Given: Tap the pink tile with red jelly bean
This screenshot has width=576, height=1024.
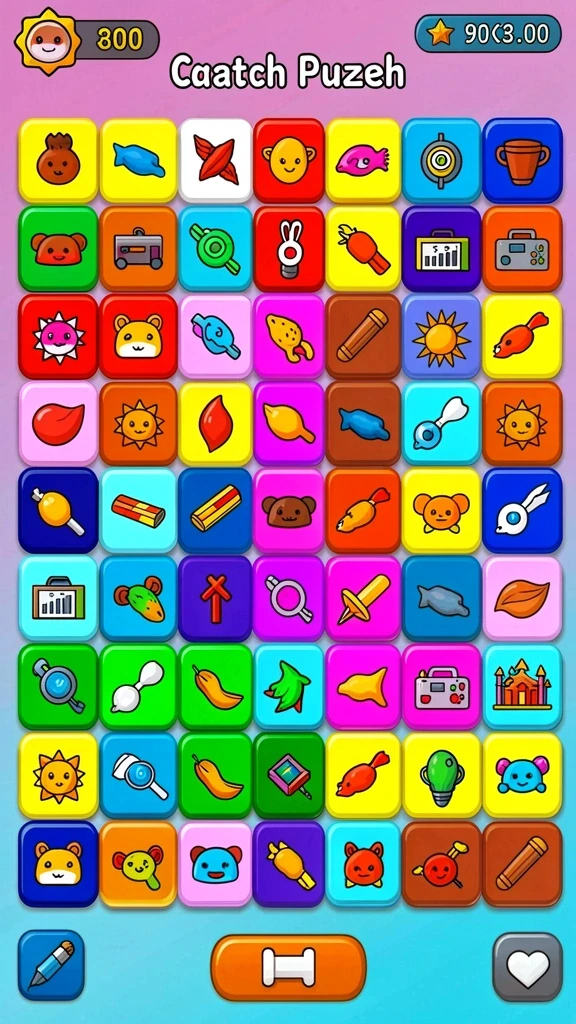Looking at the screenshot, I should pos(58,423).
